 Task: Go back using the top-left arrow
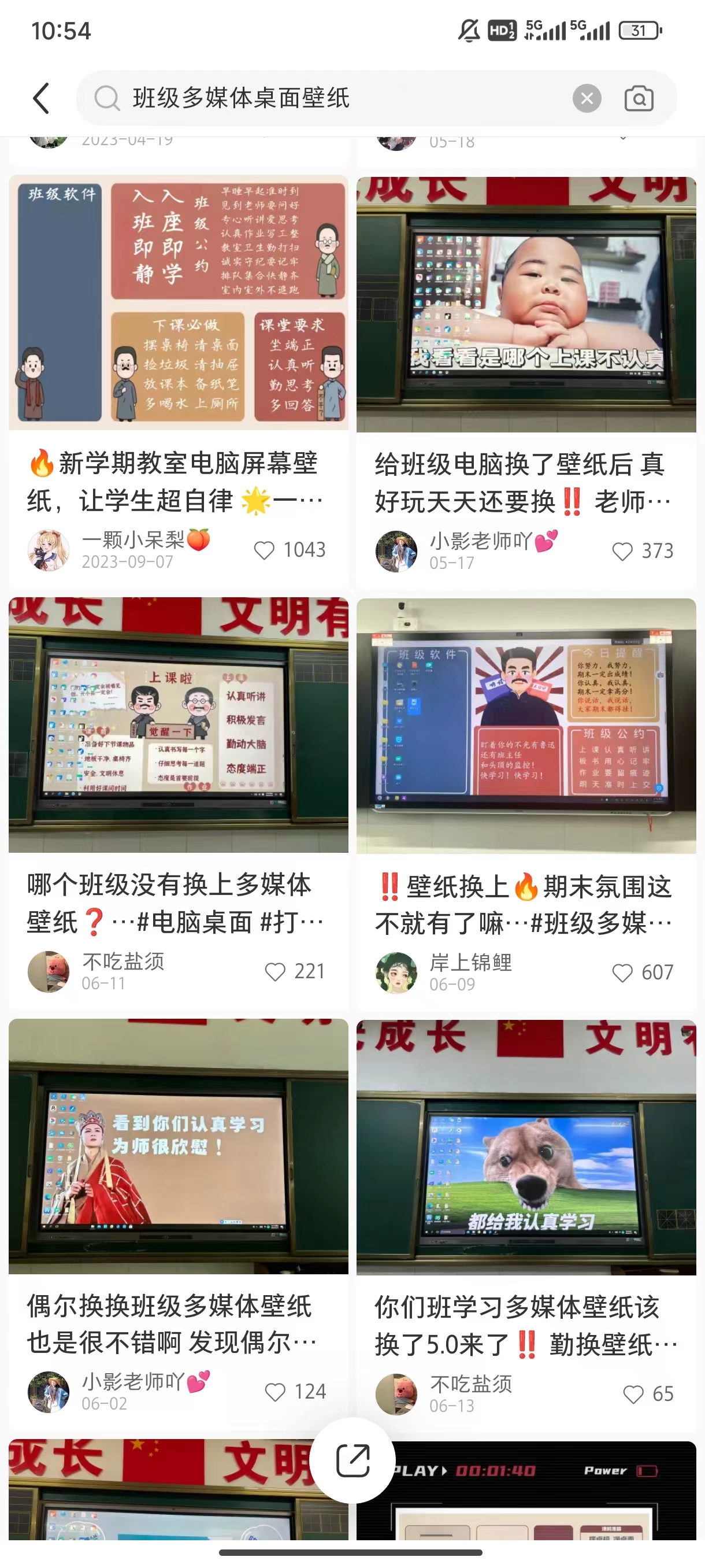point(42,99)
